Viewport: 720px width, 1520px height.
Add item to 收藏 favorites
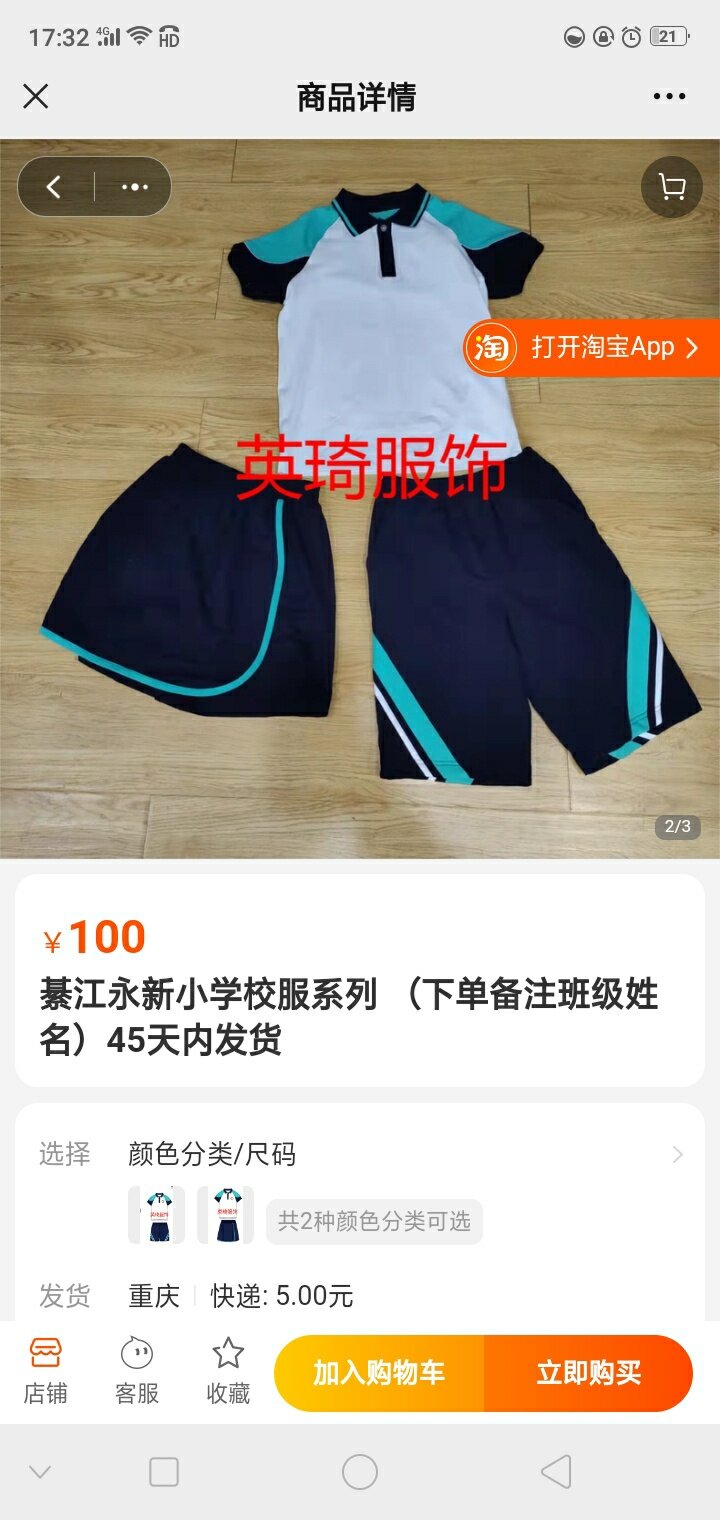228,1372
